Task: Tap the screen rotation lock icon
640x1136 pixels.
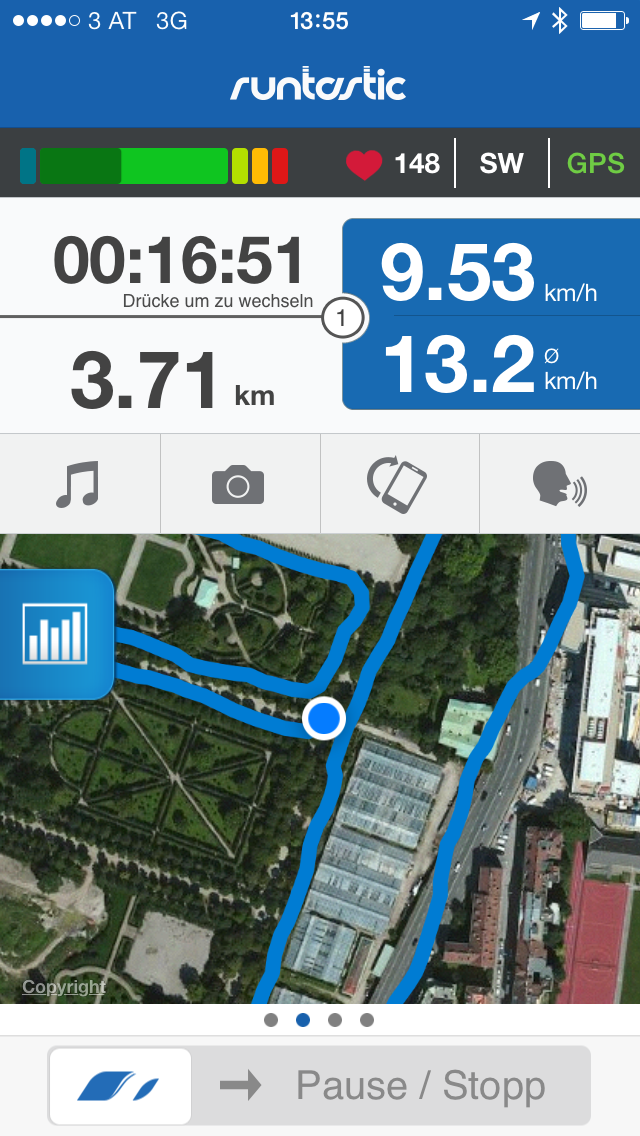Action: point(398,484)
